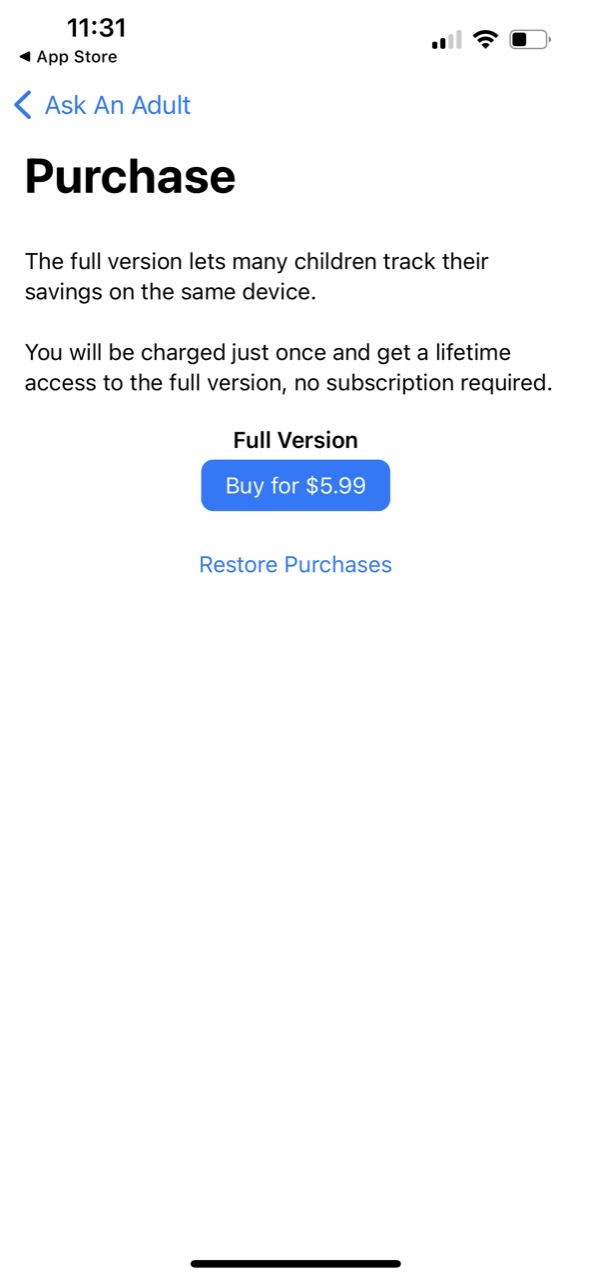Return to the App Store
Image resolution: width=591 pixels, height=1280 pixels.
tap(68, 57)
